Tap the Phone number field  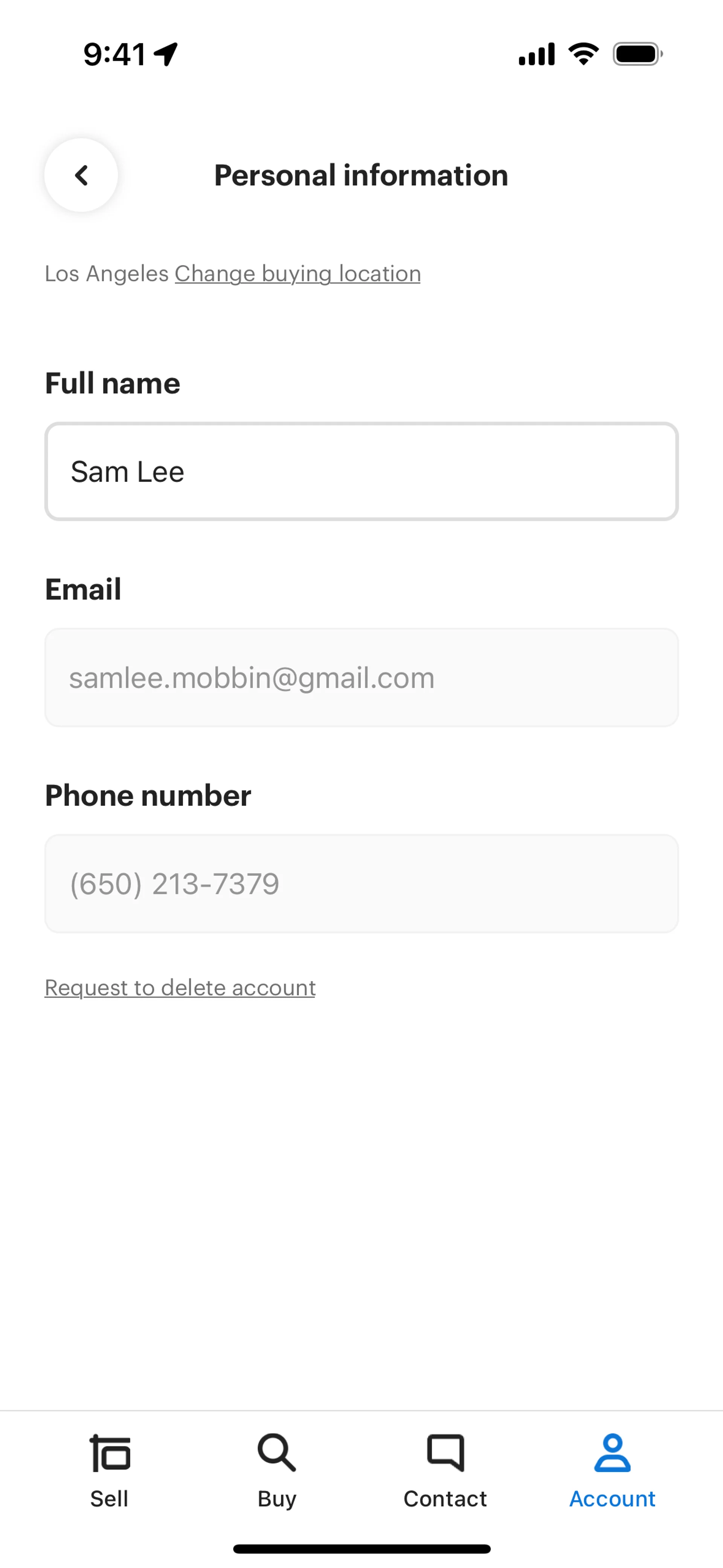[361, 883]
